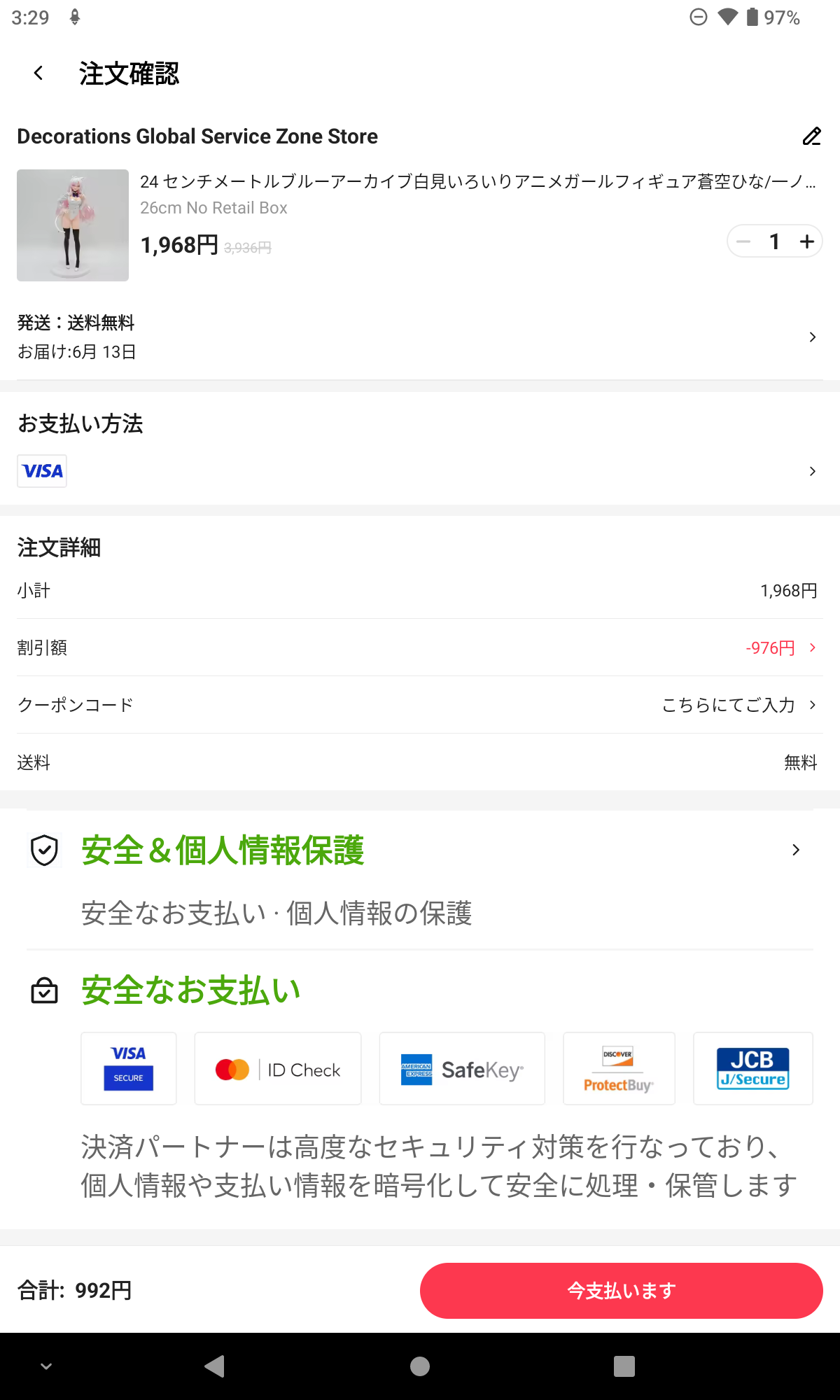Expand the 安全＆個人情報保護 section
840x1400 pixels.
click(x=420, y=850)
